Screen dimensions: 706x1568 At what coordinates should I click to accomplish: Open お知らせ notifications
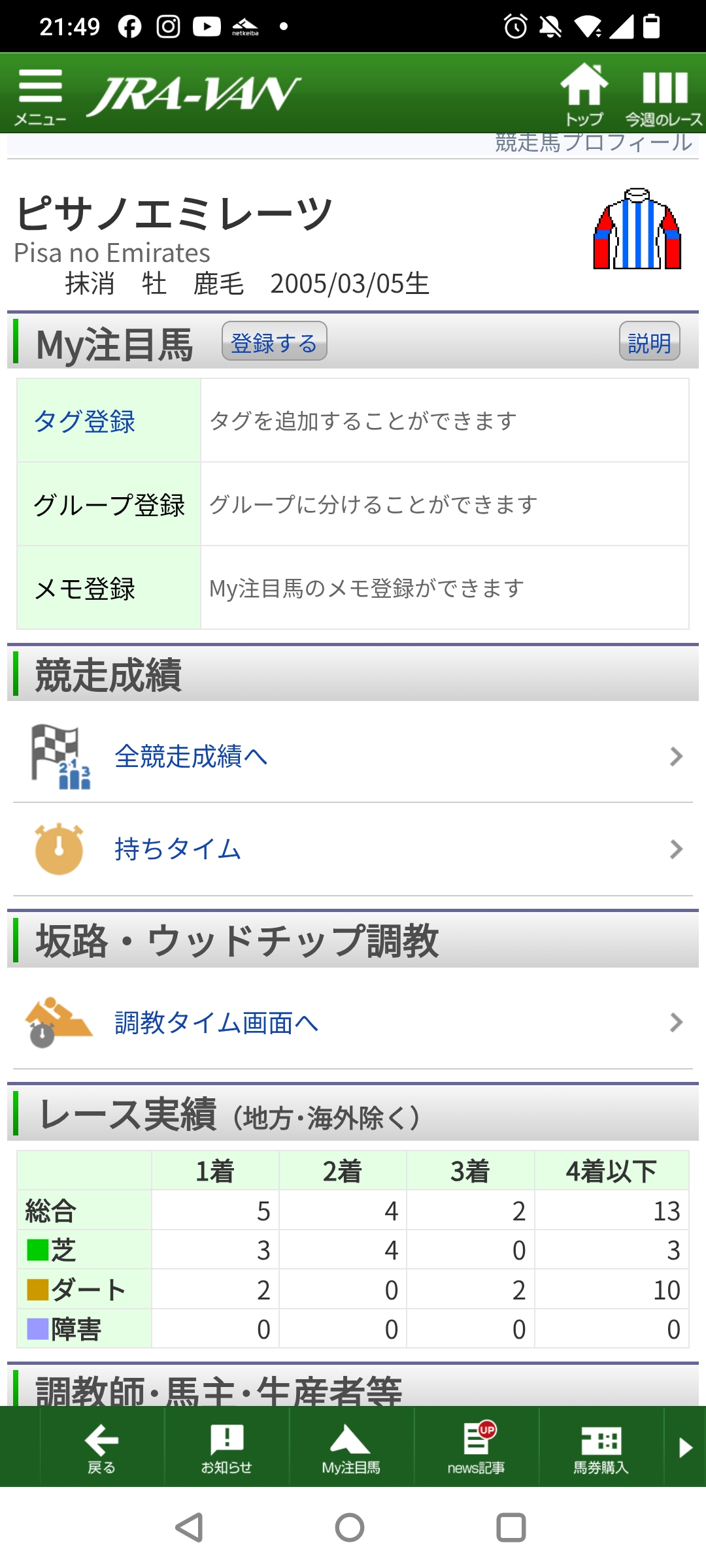pos(227,1448)
